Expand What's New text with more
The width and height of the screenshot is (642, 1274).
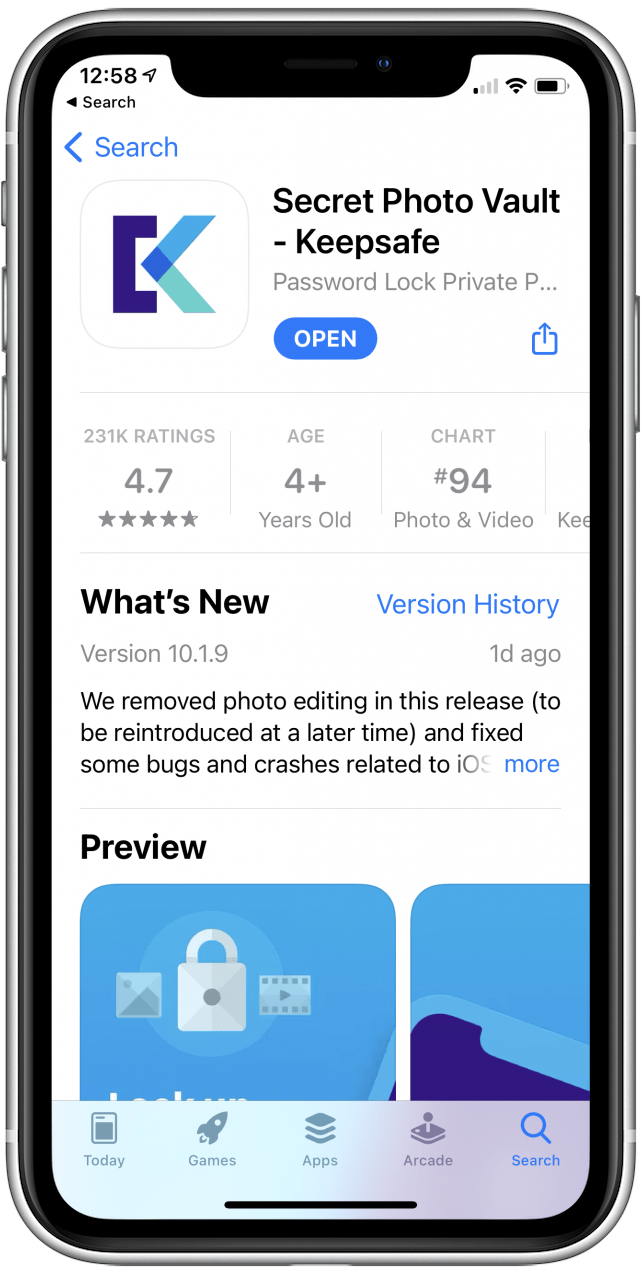[531, 765]
